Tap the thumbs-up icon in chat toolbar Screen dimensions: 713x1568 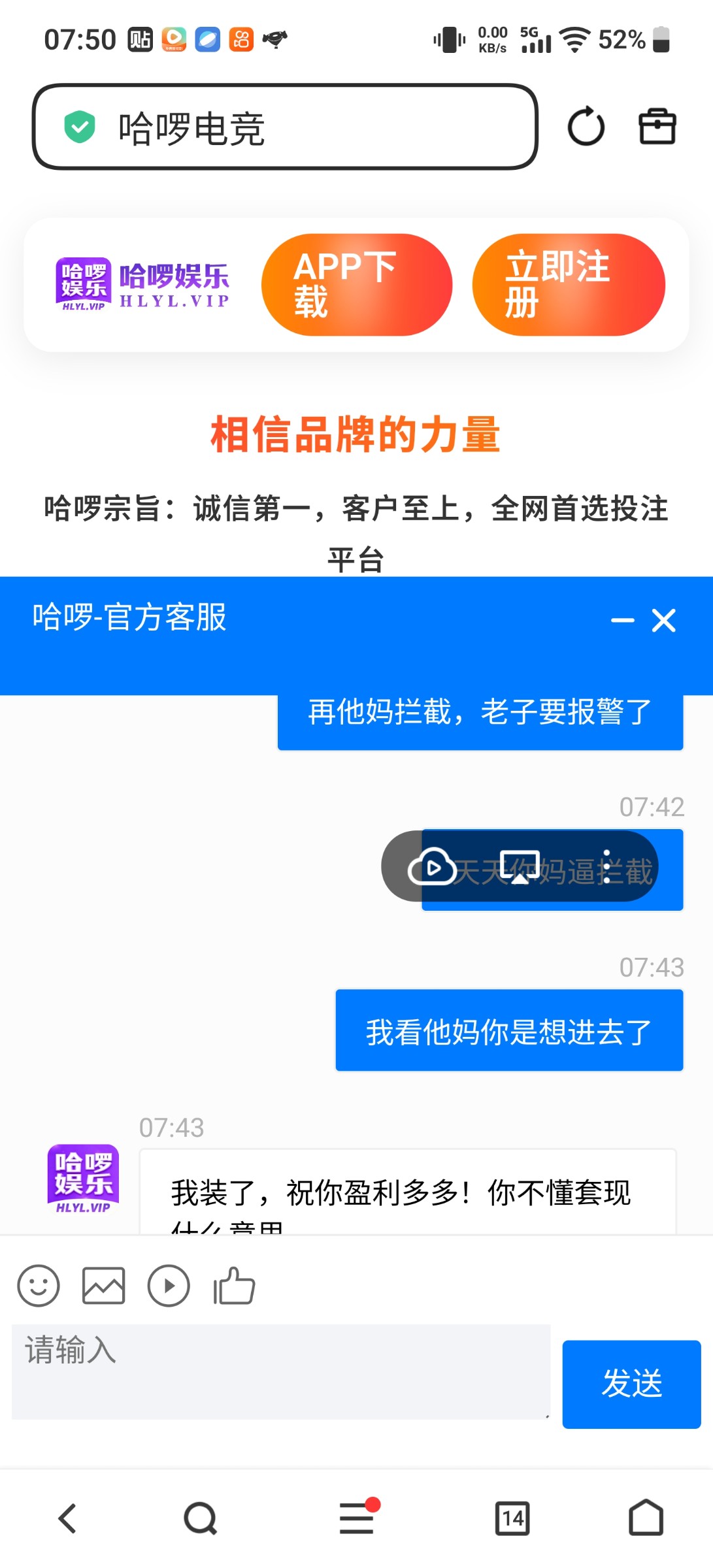(x=233, y=1285)
